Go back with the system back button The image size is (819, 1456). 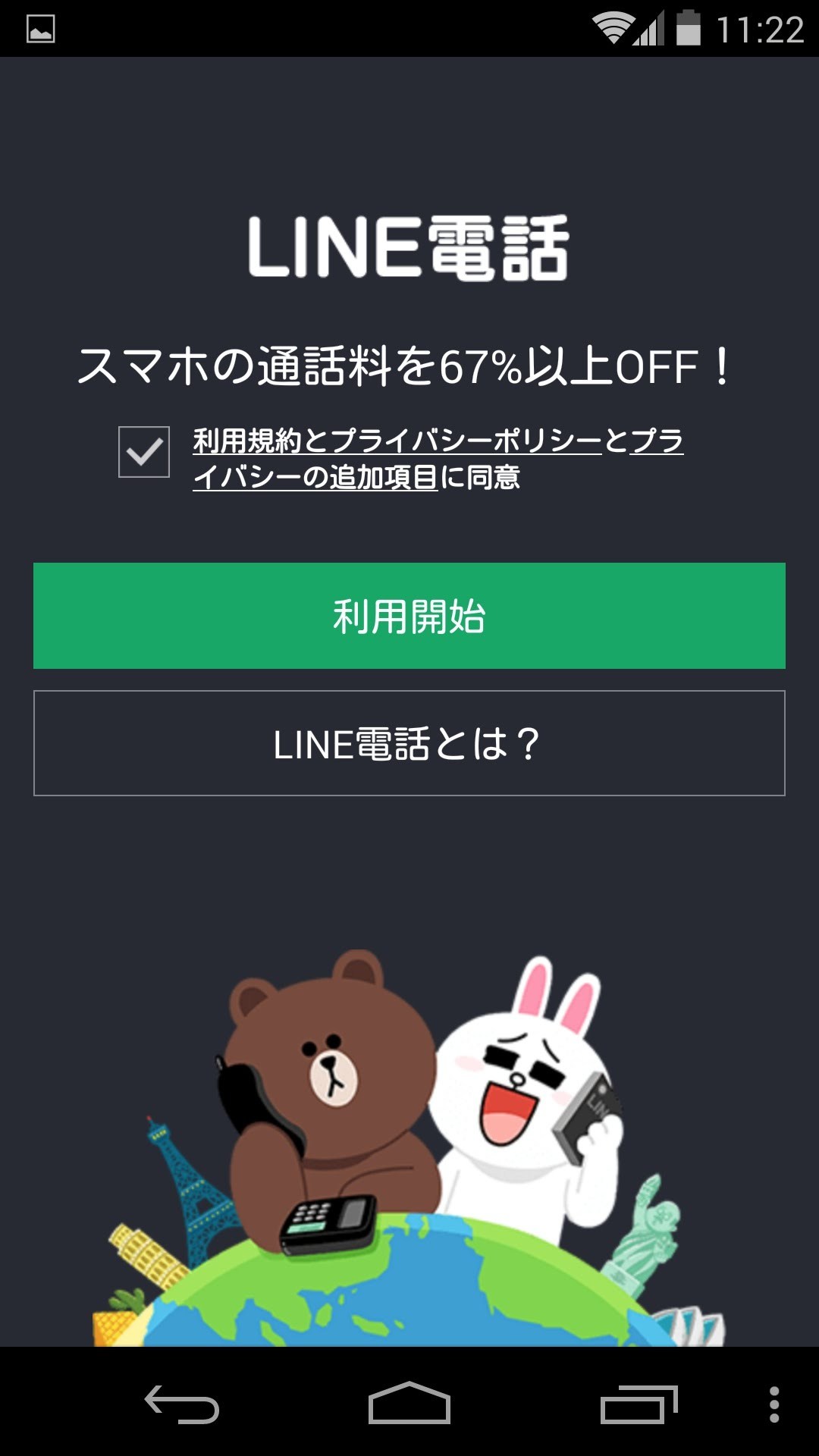(x=182, y=1404)
